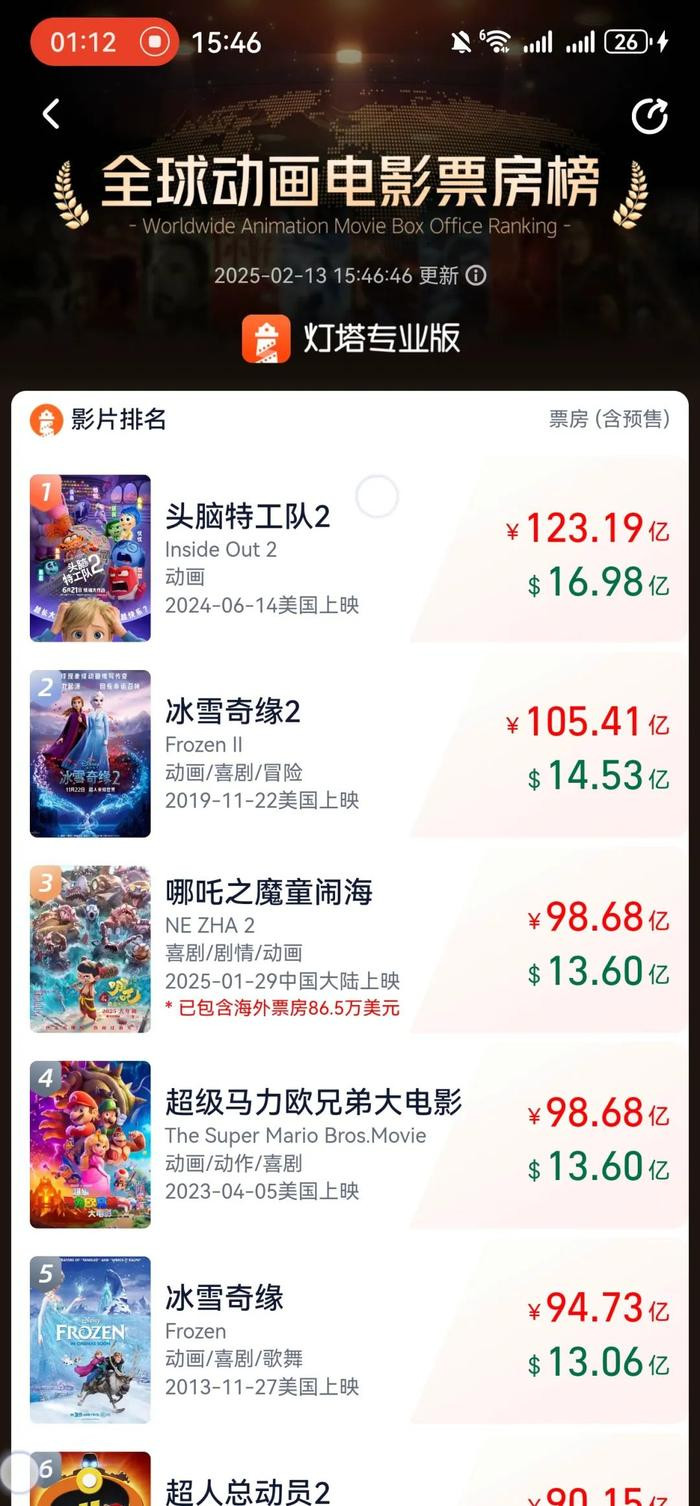Screen dimensions: 700x1506
Task: Go back using the top-left arrow
Action: pos(52,114)
